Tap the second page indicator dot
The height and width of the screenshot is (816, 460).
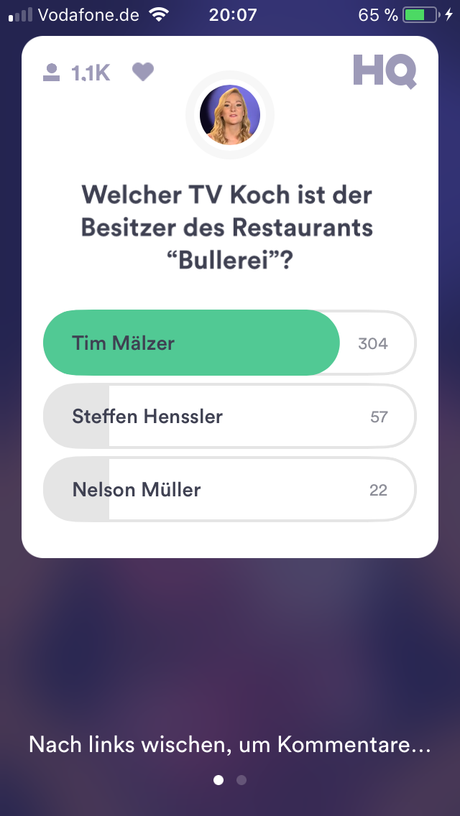pos(241,780)
